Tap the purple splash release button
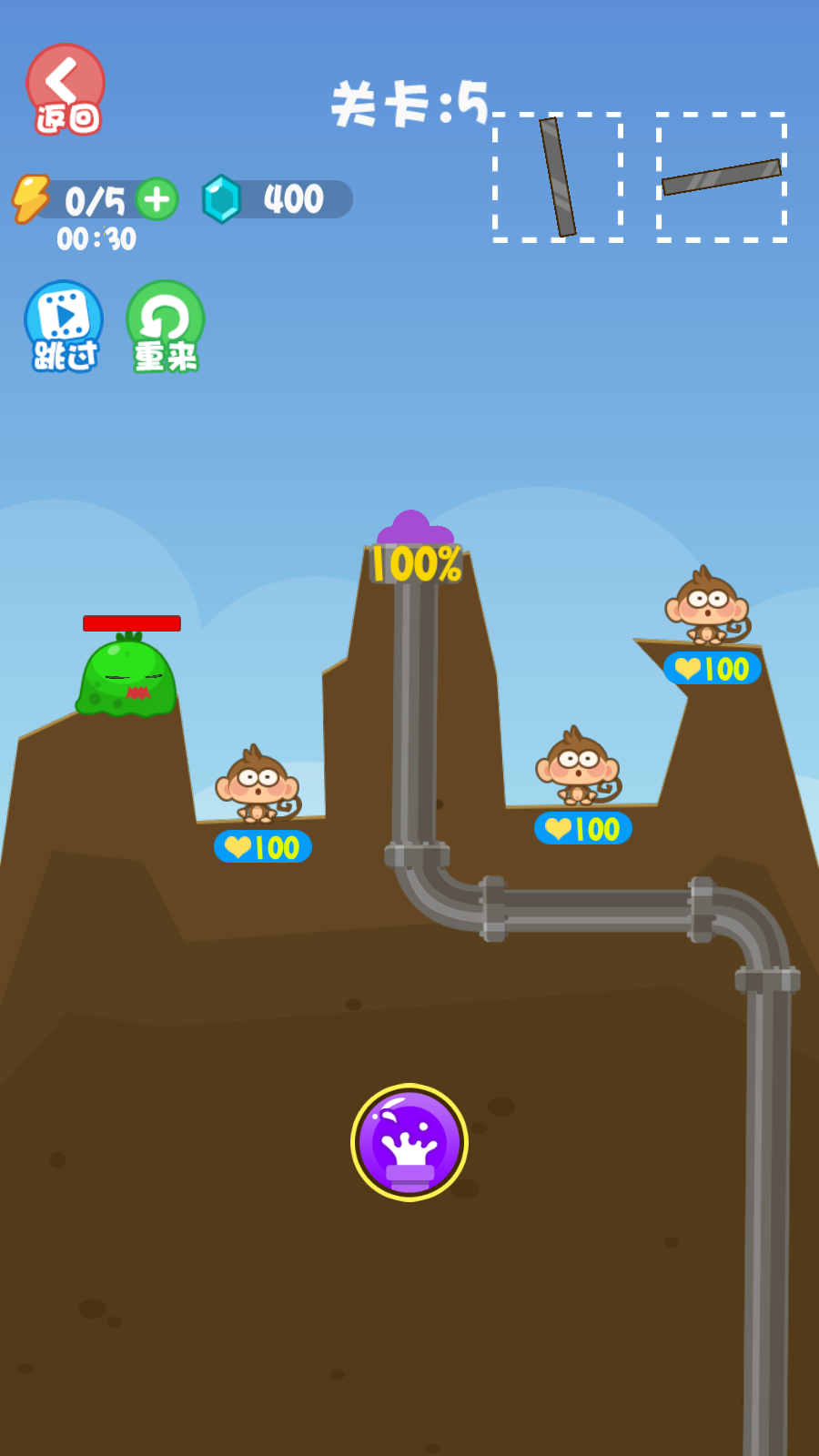The image size is (819, 1456). 409,1142
